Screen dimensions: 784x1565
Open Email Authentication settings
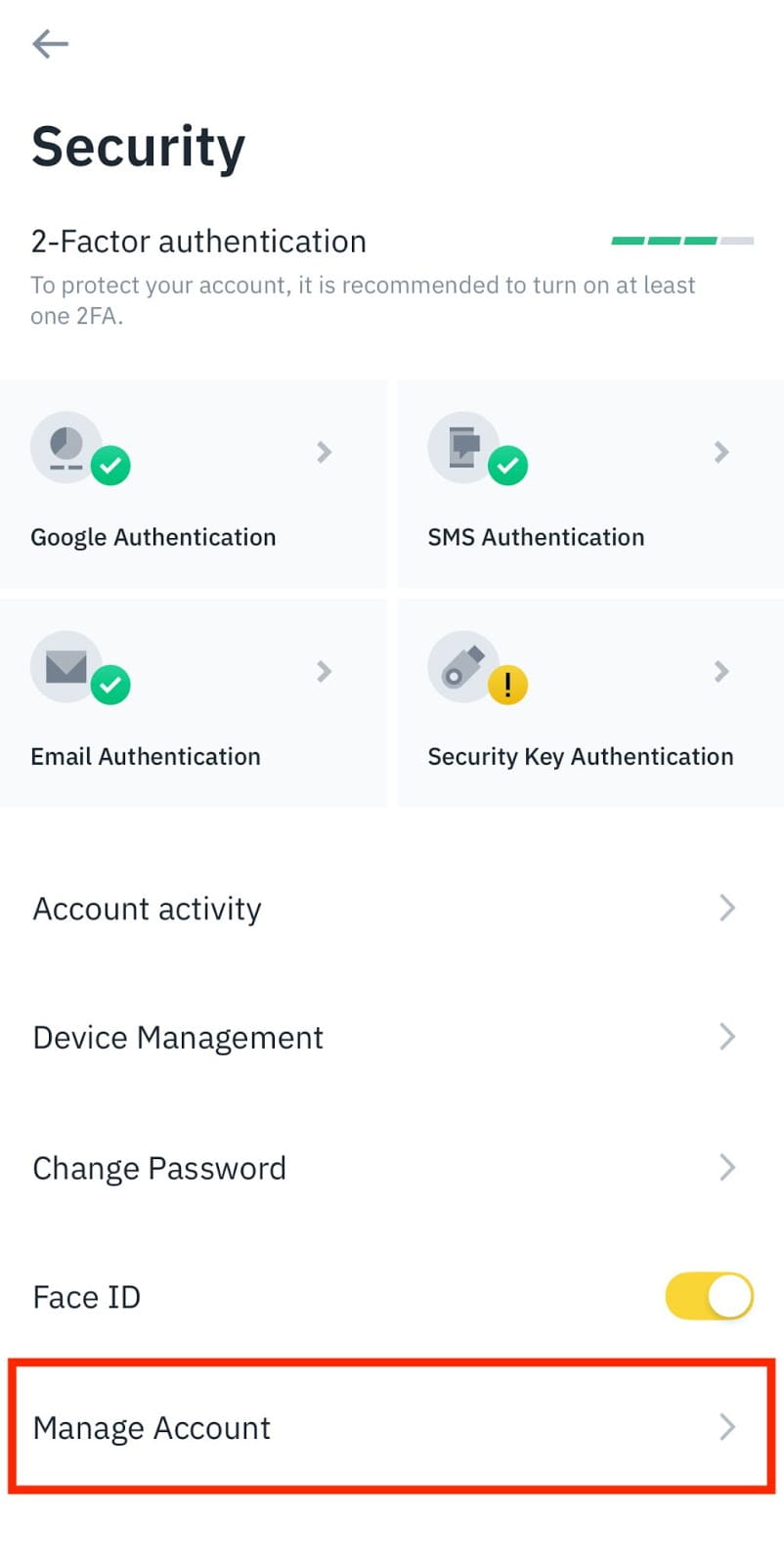pos(194,703)
